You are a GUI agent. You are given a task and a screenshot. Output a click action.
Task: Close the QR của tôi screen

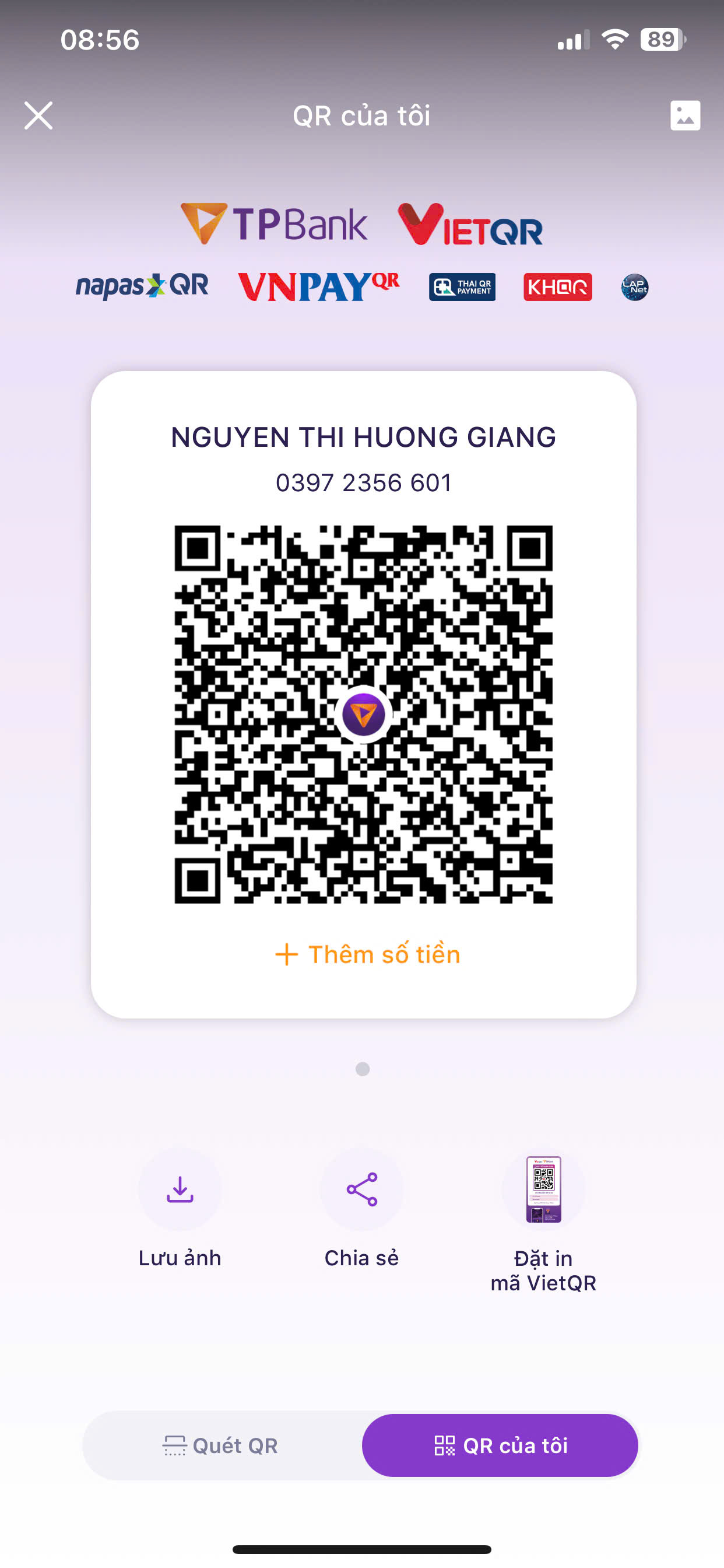coord(38,116)
